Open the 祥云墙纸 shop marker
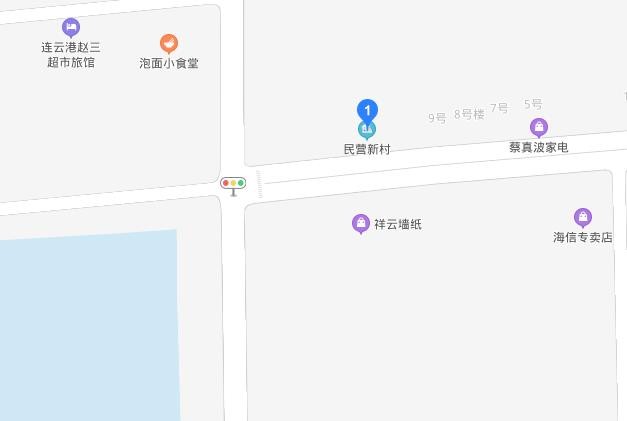 pyautogui.click(x=361, y=224)
